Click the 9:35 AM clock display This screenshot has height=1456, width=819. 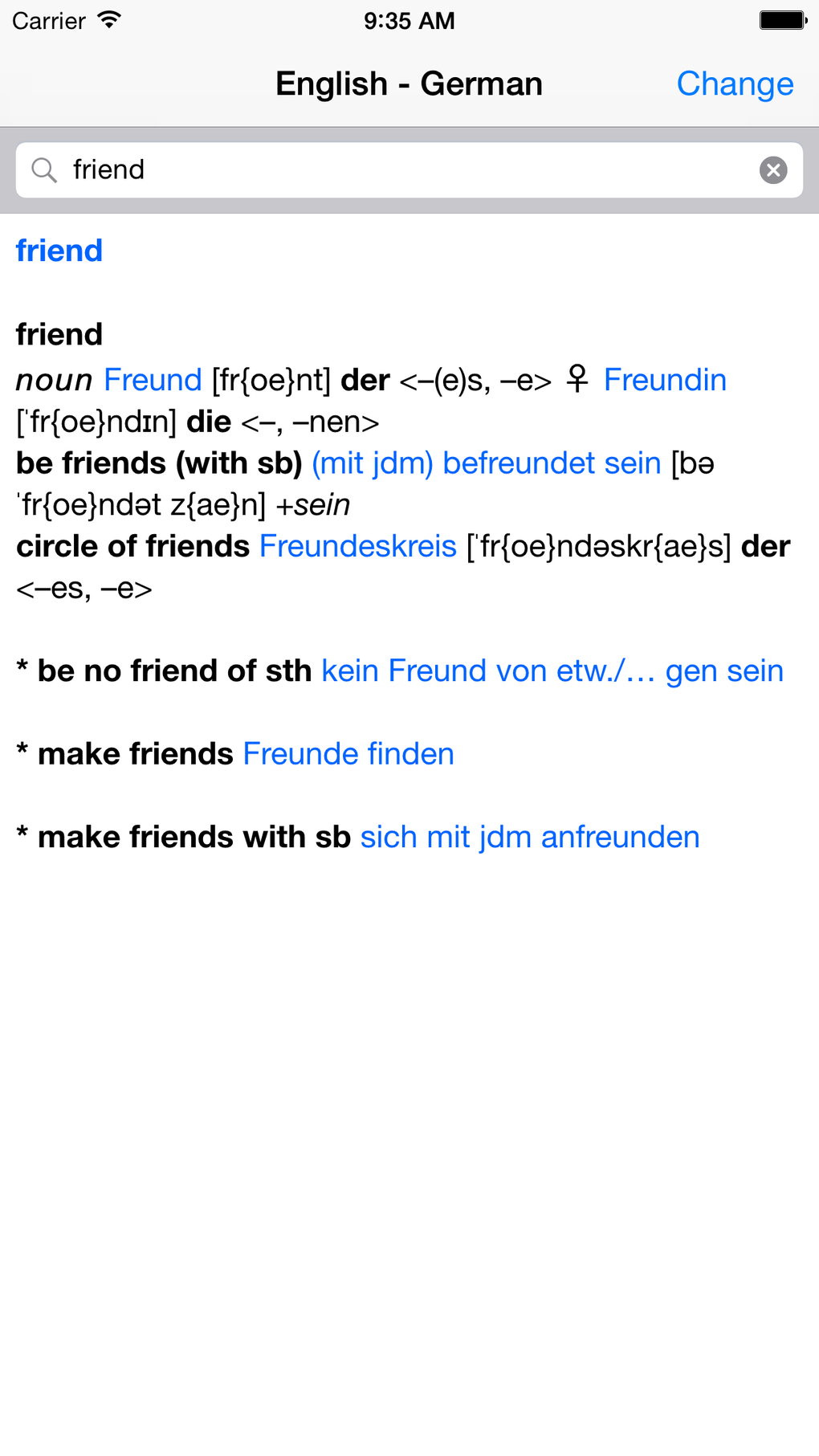(x=410, y=21)
